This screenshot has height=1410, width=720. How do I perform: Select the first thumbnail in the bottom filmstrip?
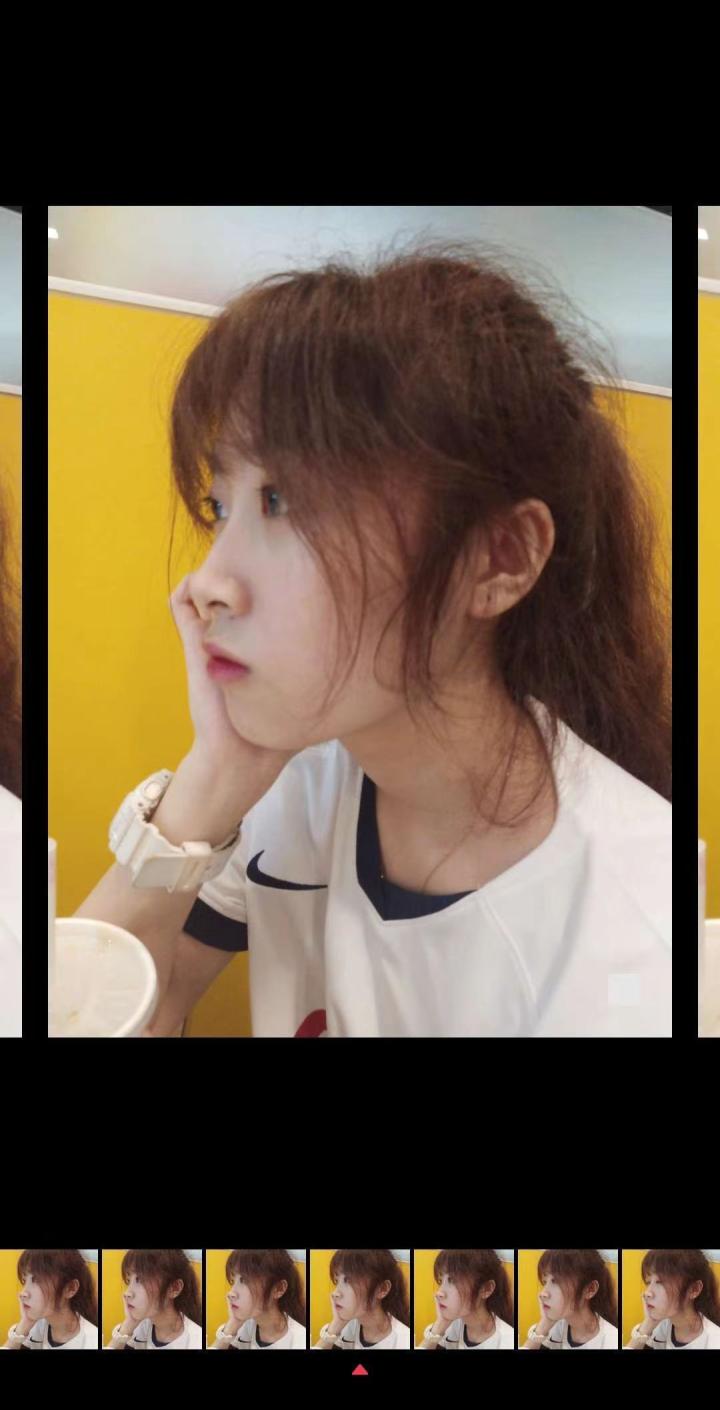point(48,1298)
